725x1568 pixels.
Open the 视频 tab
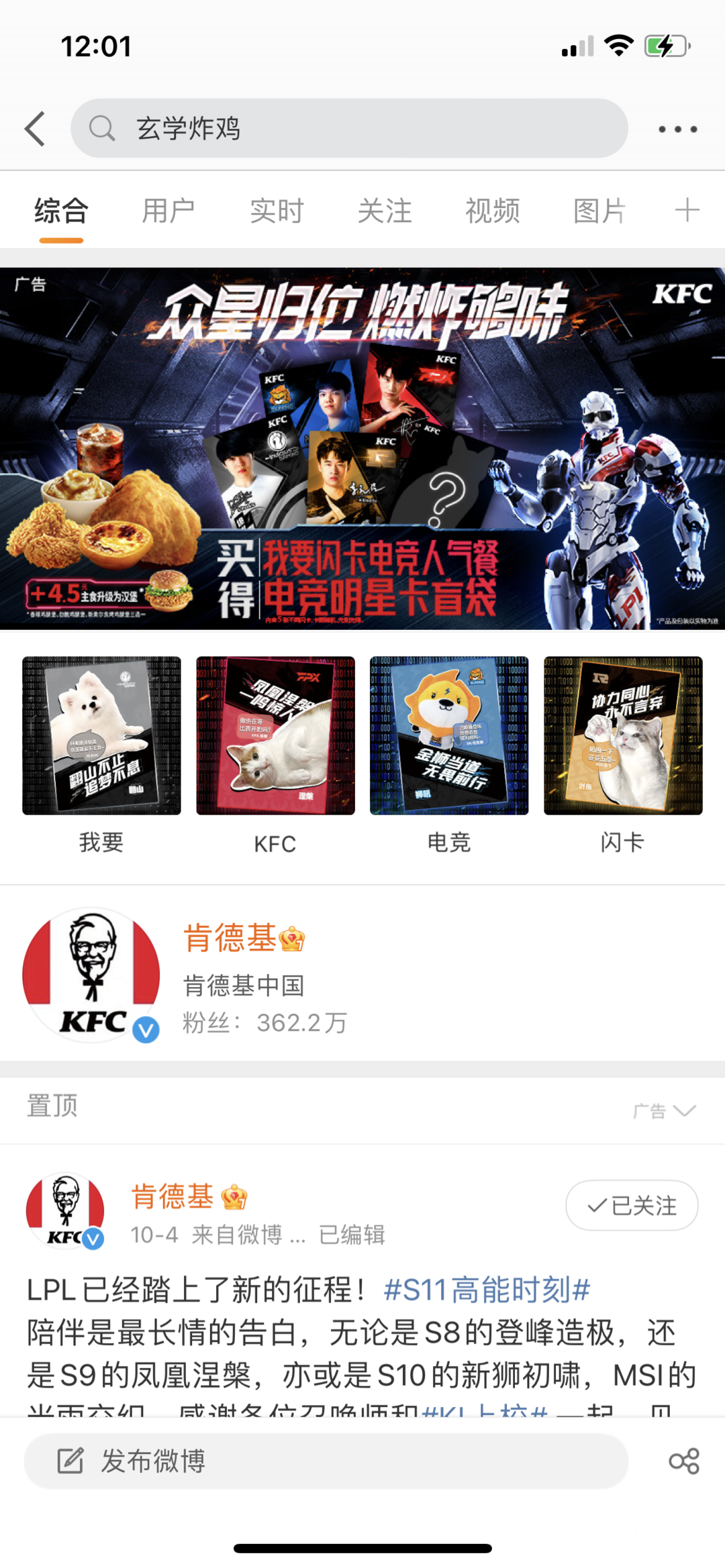(x=493, y=211)
